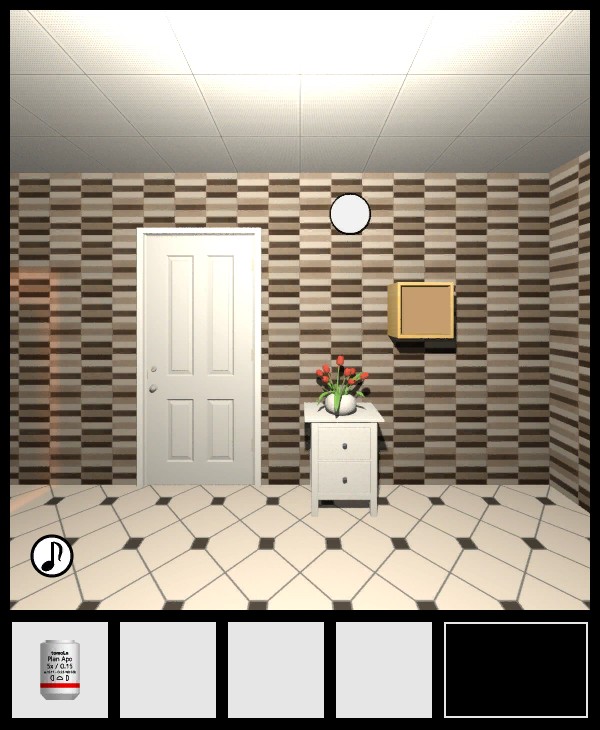Tap the white door
Image resolution: width=600 pixels, height=730 pixels.
199,358
